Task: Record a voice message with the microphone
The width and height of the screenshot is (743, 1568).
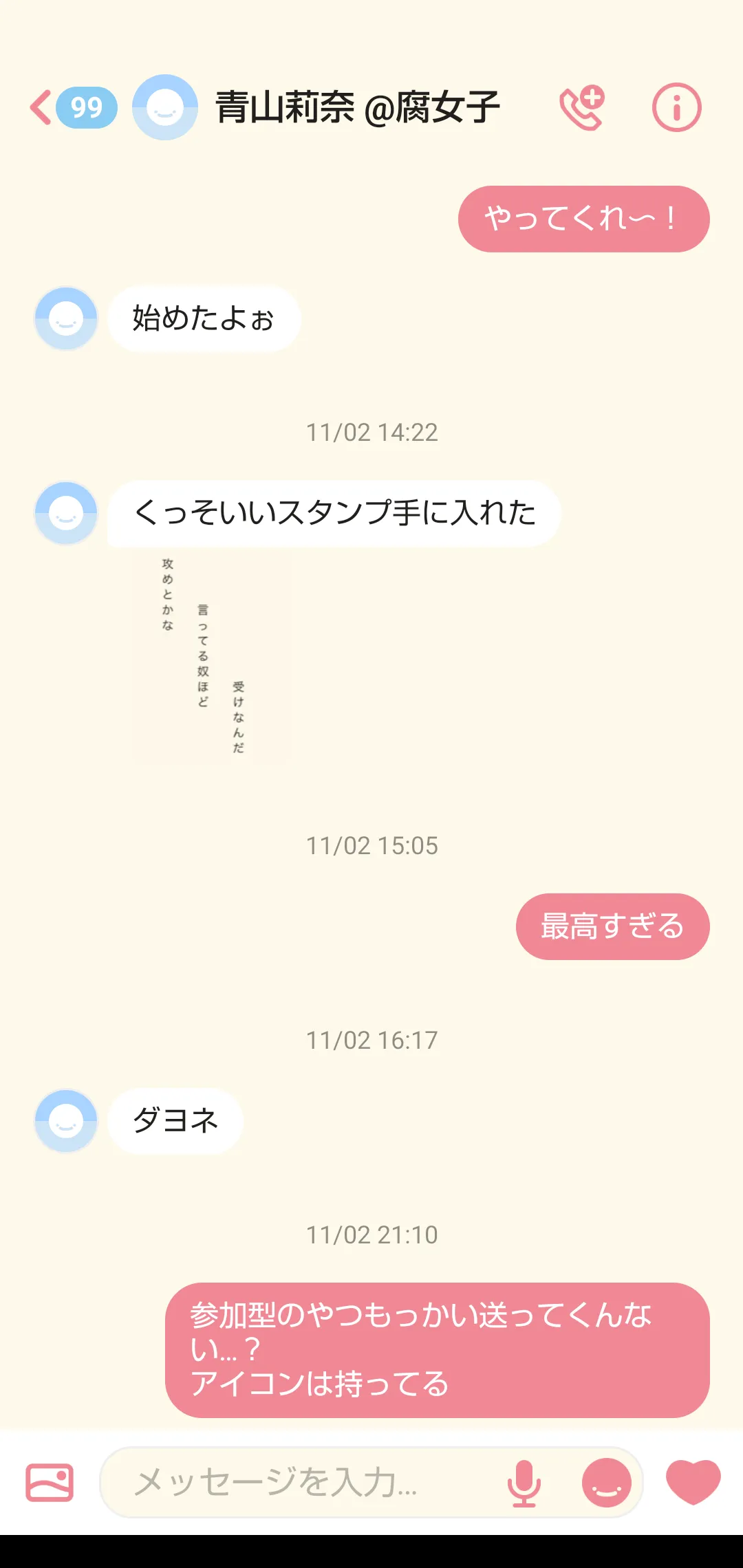Action: [x=524, y=1482]
